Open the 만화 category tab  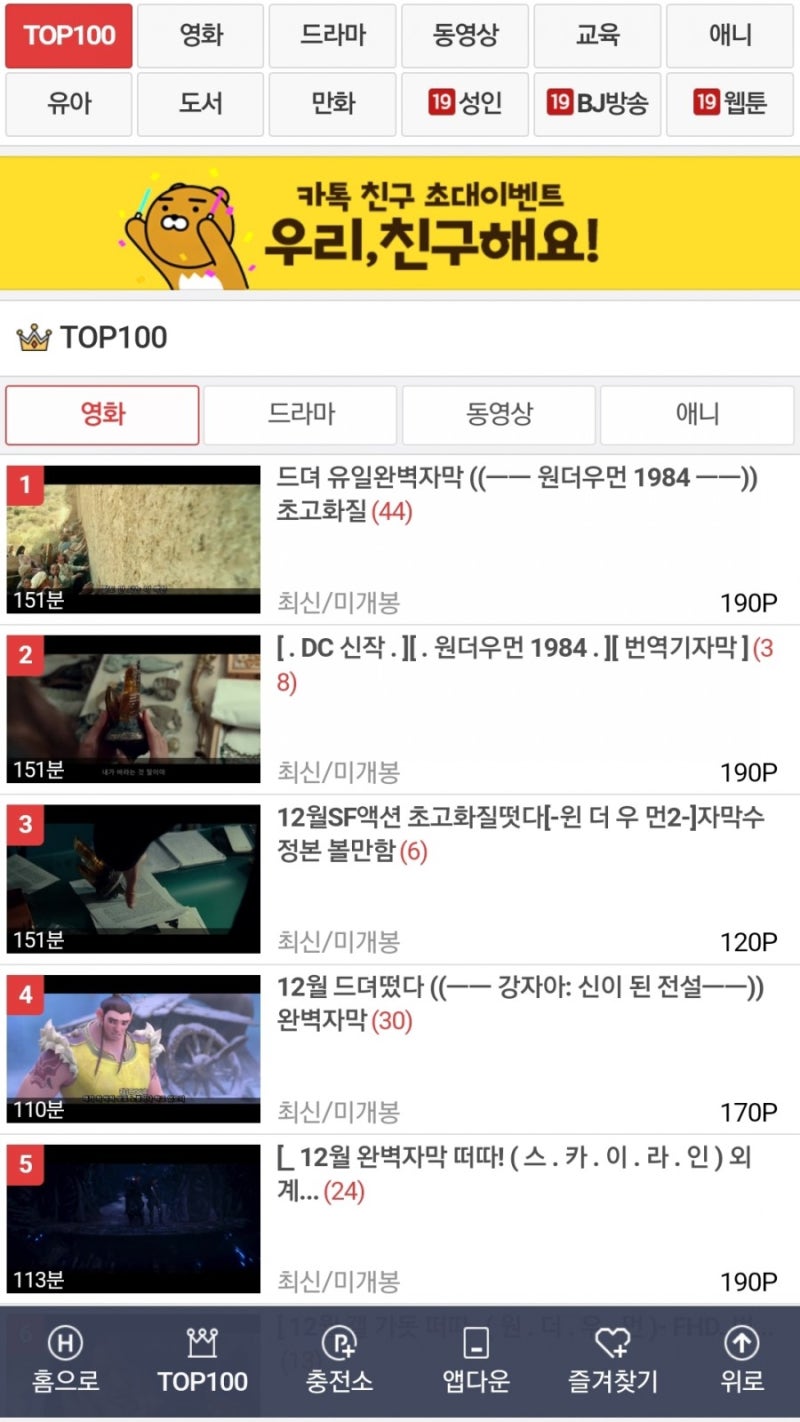[332, 105]
